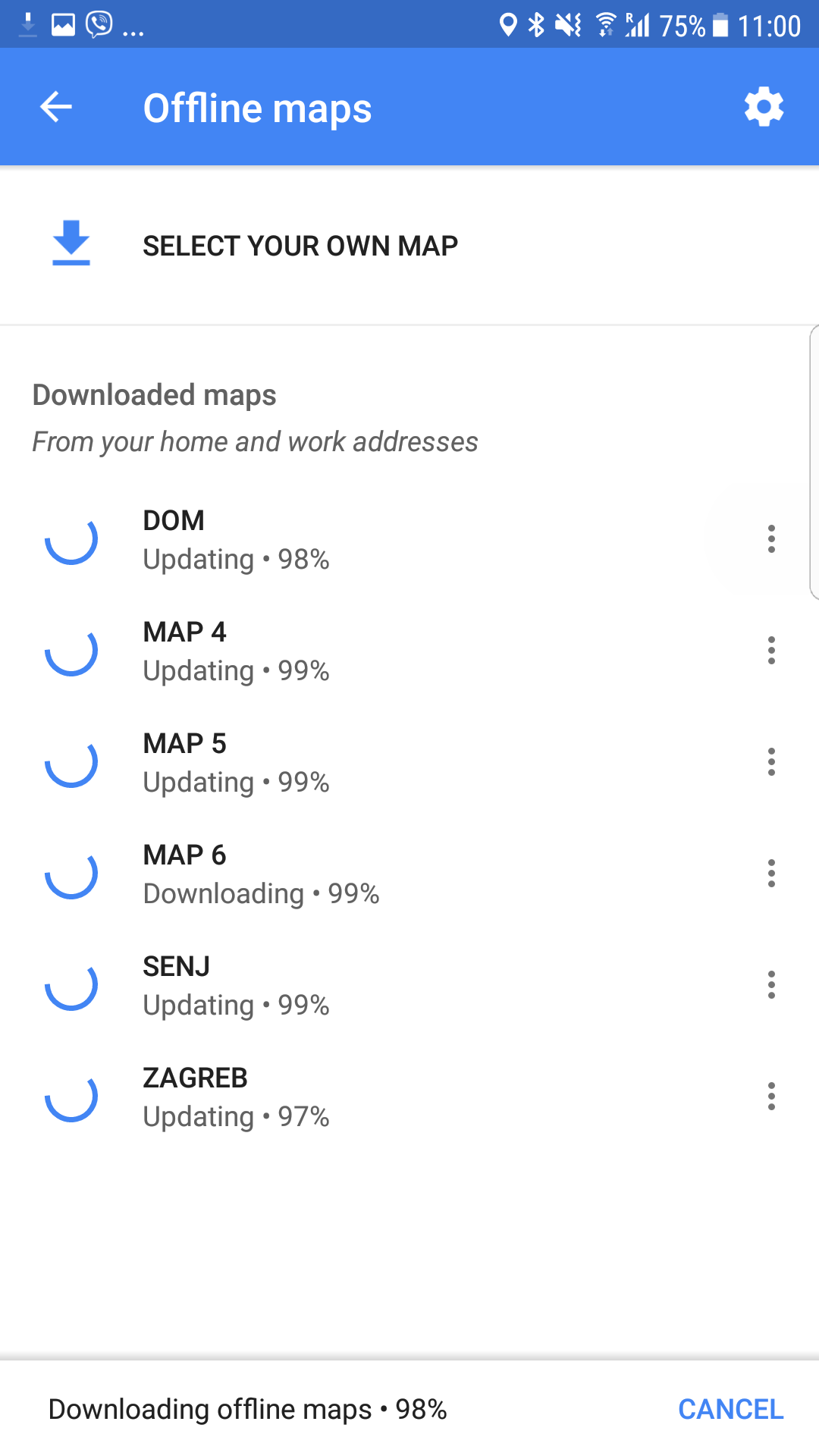View the MAP 5 offline map
The width and height of the screenshot is (819, 1456).
pos(237,763)
